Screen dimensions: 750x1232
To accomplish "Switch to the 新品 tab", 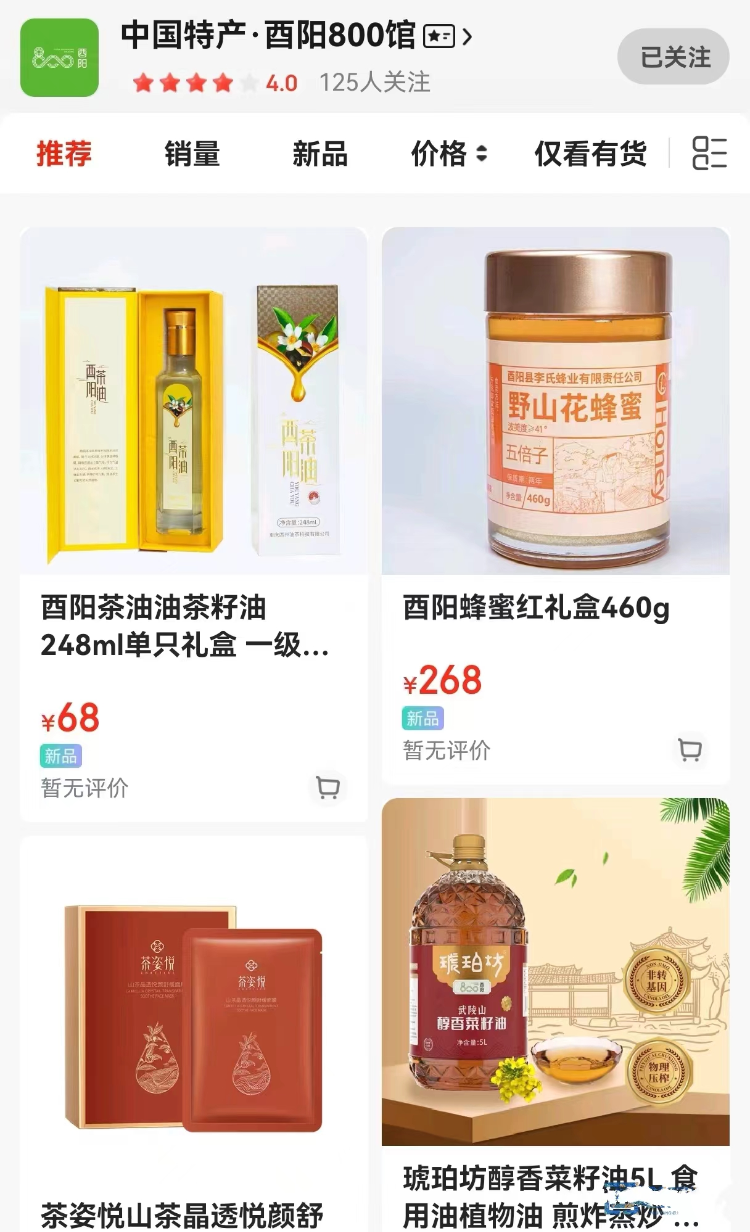I will [320, 153].
